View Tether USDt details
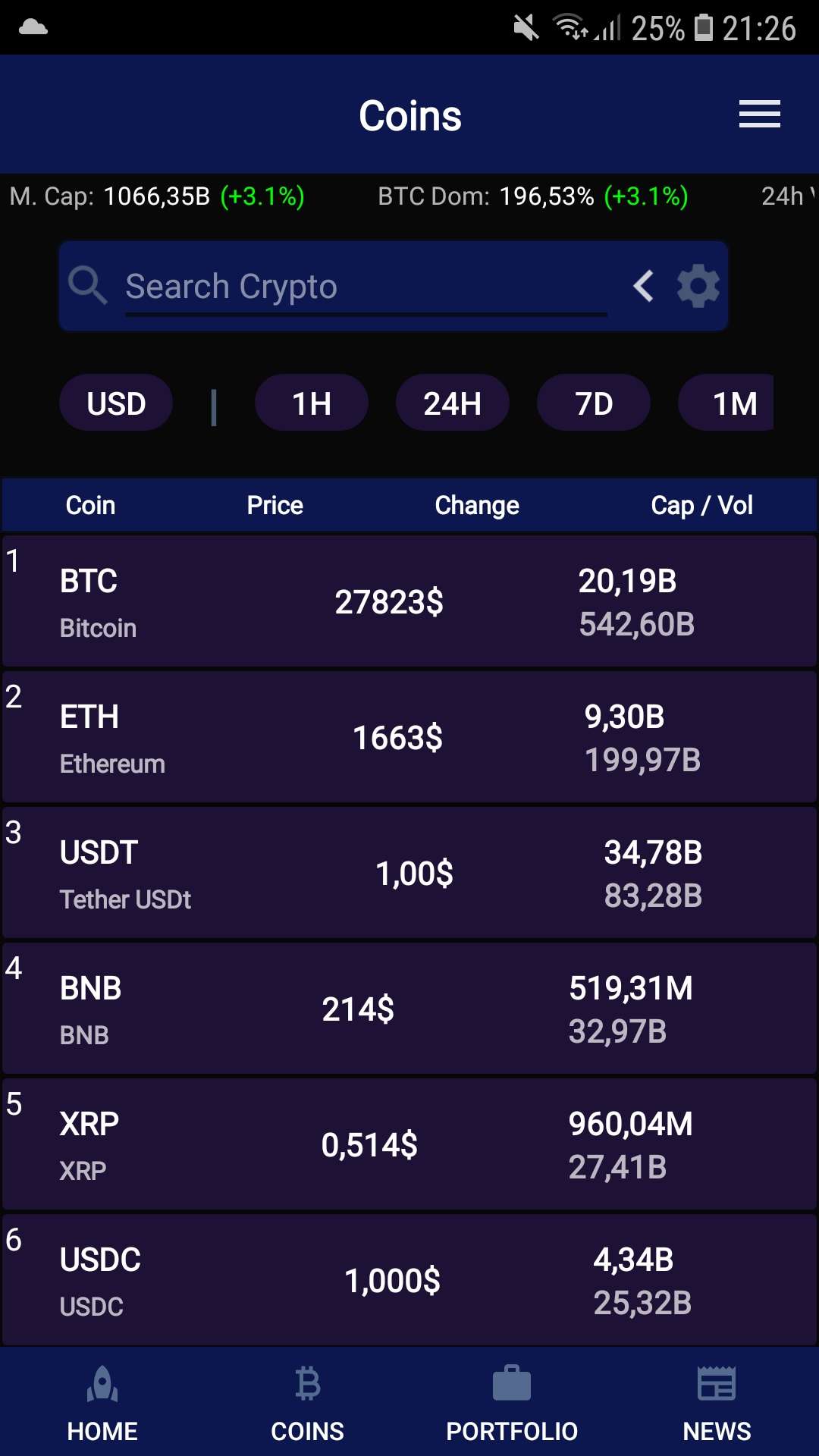819x1456 pixels. [x=409, y=873]
